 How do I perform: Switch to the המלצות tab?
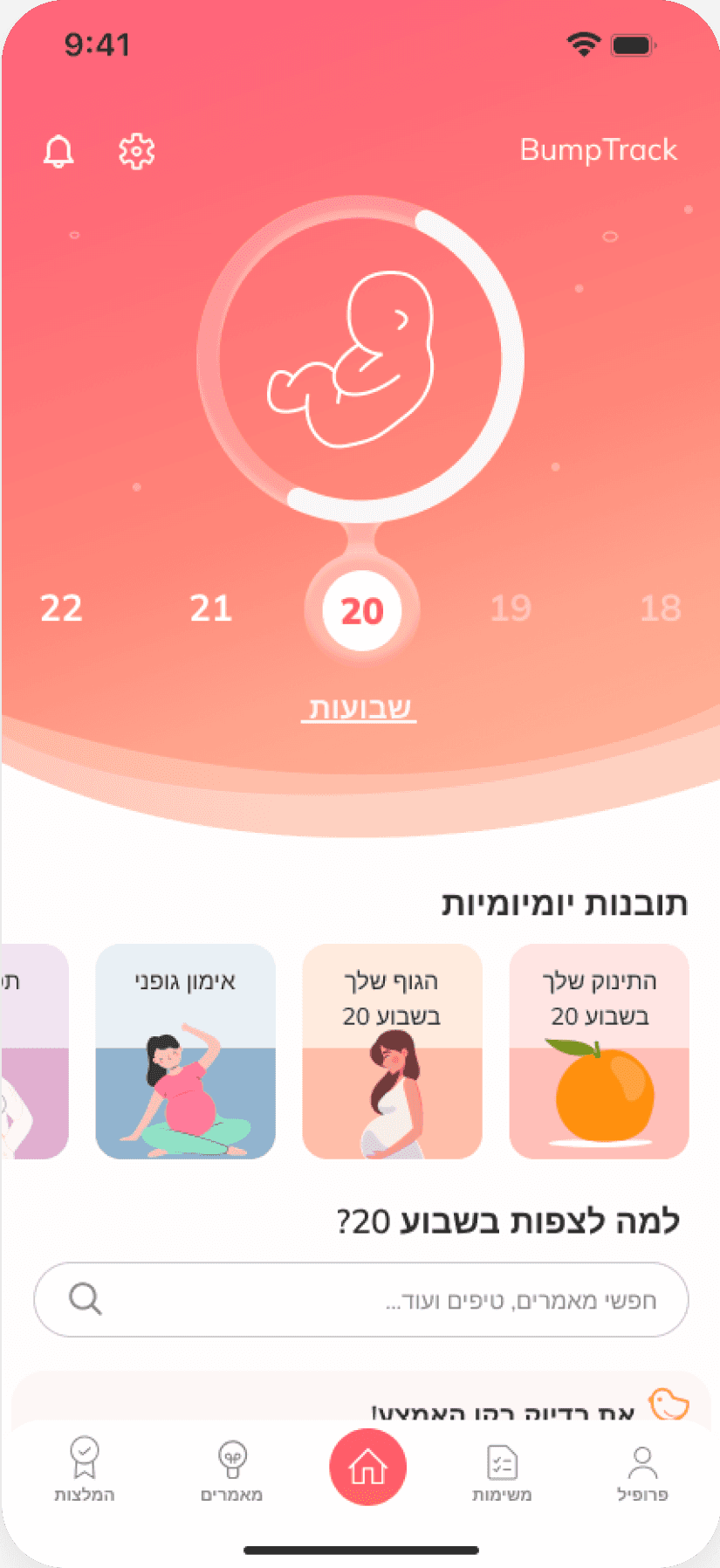(x=85, y=1472)
